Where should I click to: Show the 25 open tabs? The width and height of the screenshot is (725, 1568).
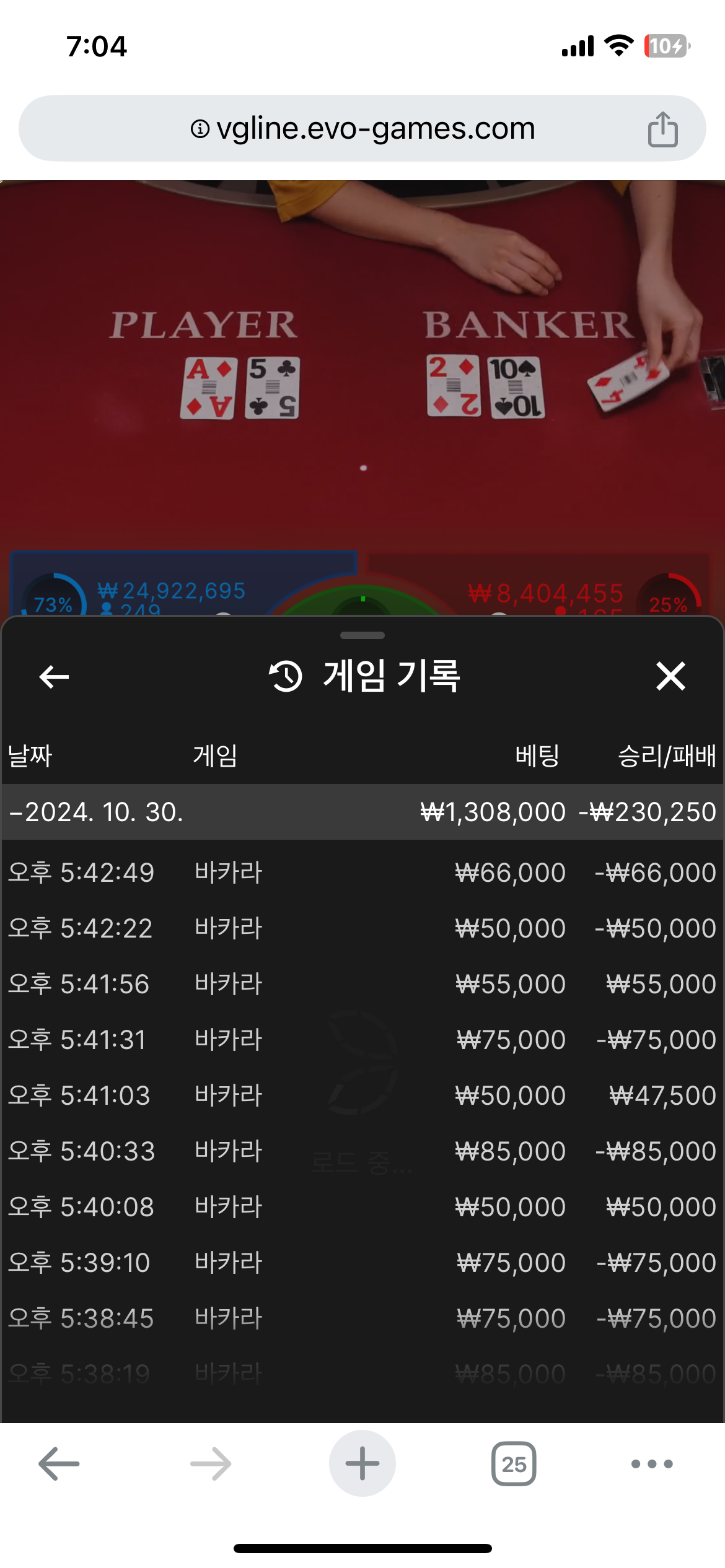click(x=514, y=1464)
